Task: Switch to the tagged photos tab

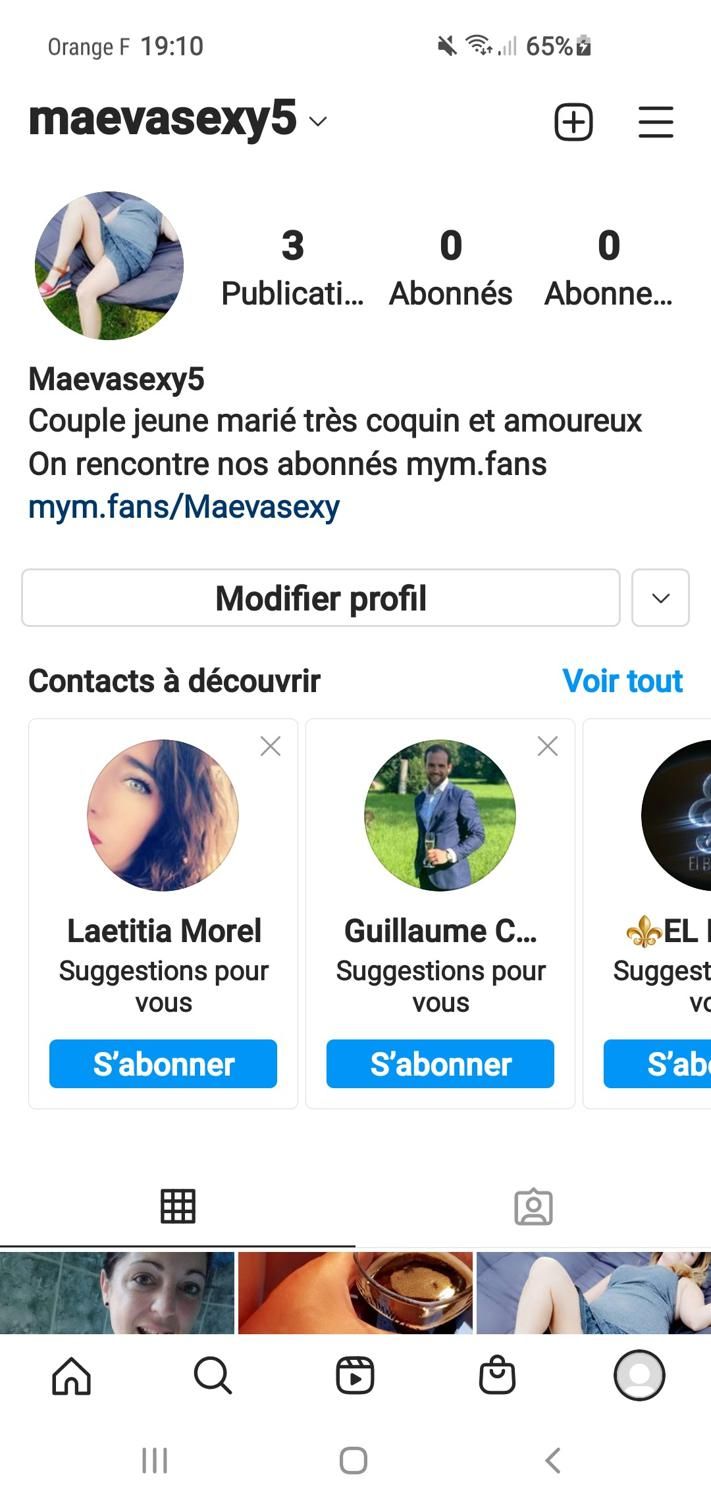Action: (x=533, y=1207)
